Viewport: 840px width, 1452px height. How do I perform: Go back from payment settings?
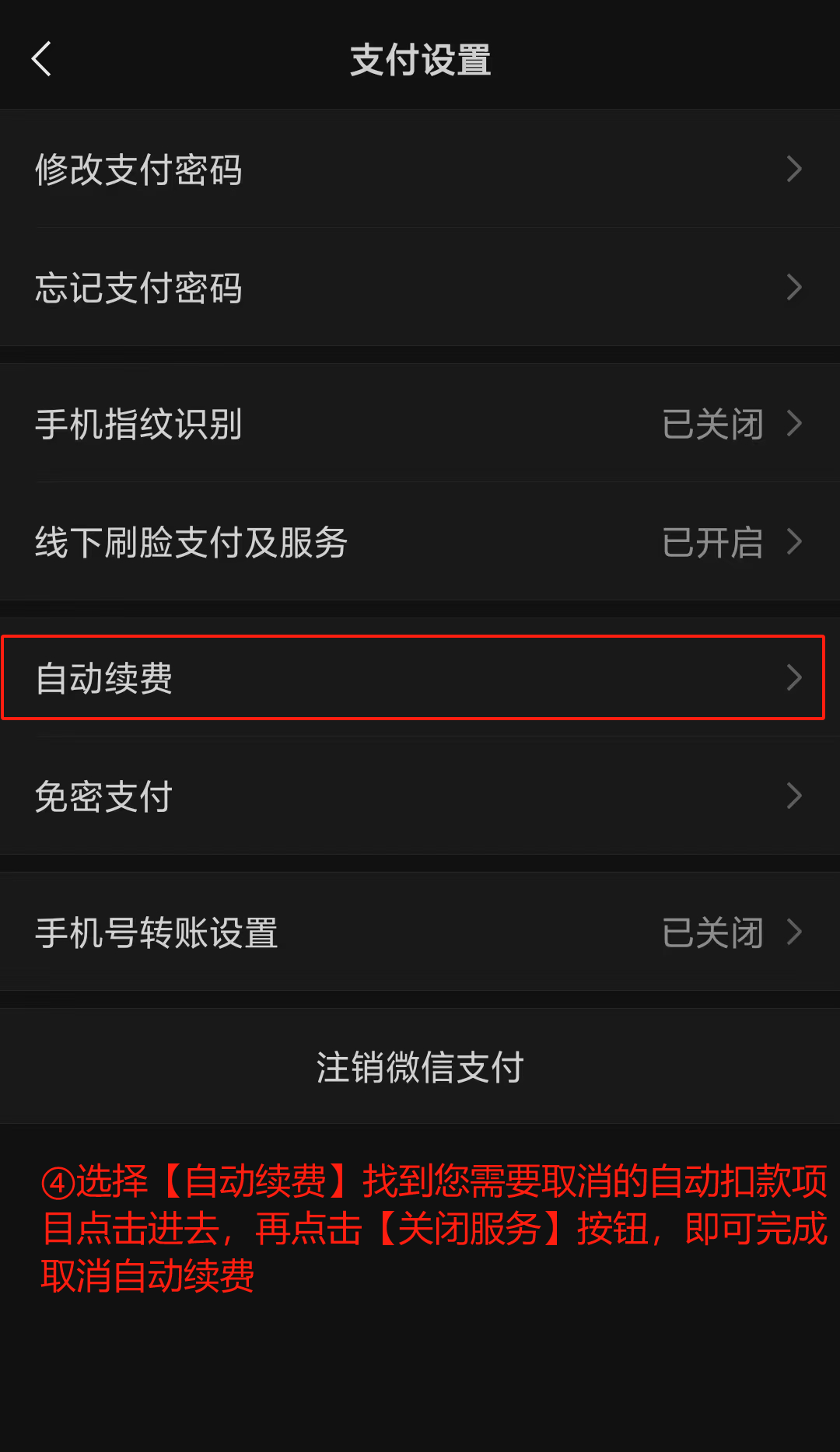(41, 59)
